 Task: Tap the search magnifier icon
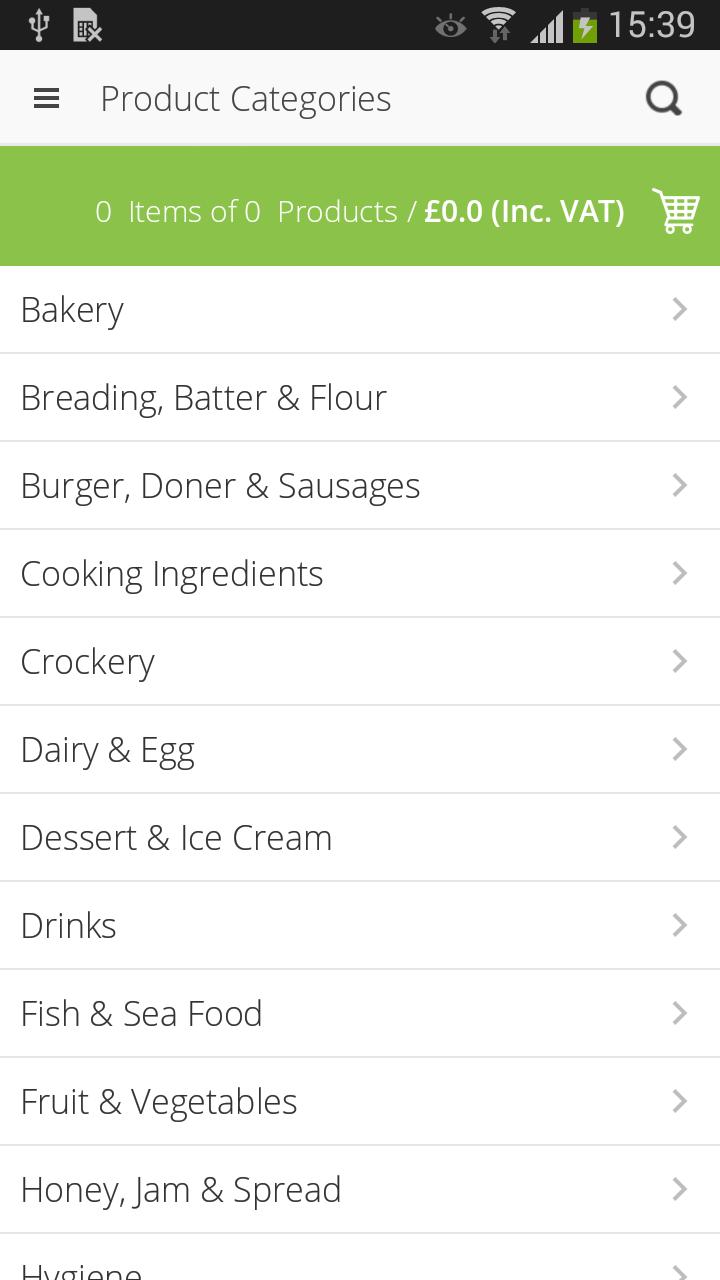tap(663, 98)
